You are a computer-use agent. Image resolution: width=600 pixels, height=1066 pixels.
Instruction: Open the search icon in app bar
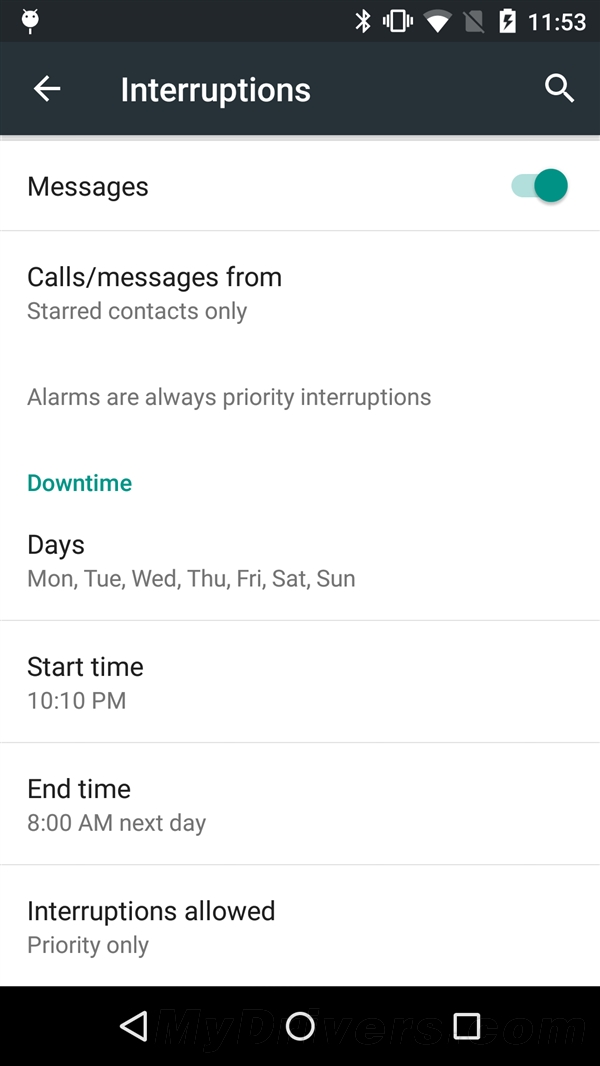559,89
